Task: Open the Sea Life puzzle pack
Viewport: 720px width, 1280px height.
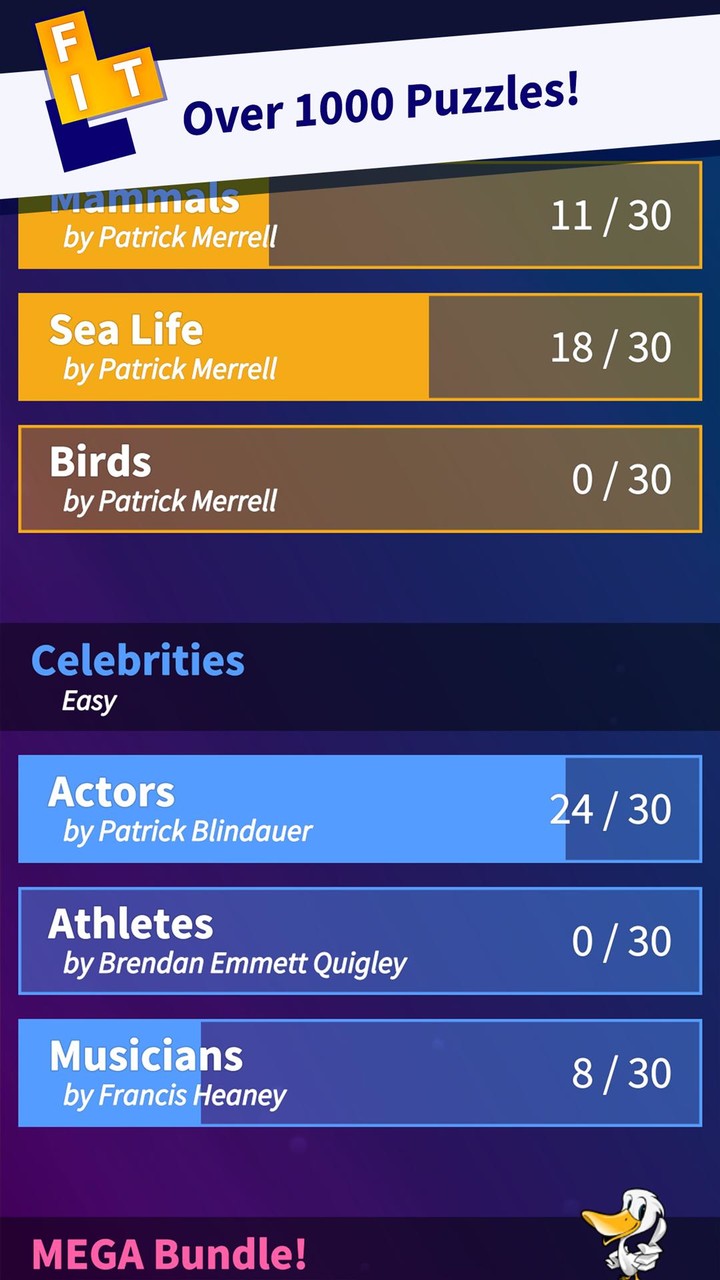Action: tap(360, 347)
